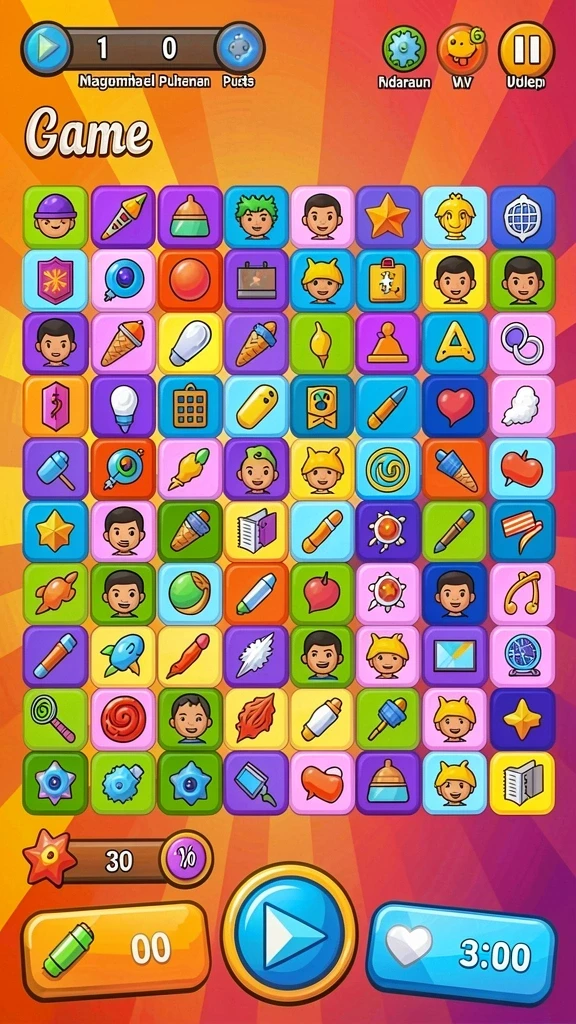Open the green gear settings icon
The image size is (576, 1024).
404,49
